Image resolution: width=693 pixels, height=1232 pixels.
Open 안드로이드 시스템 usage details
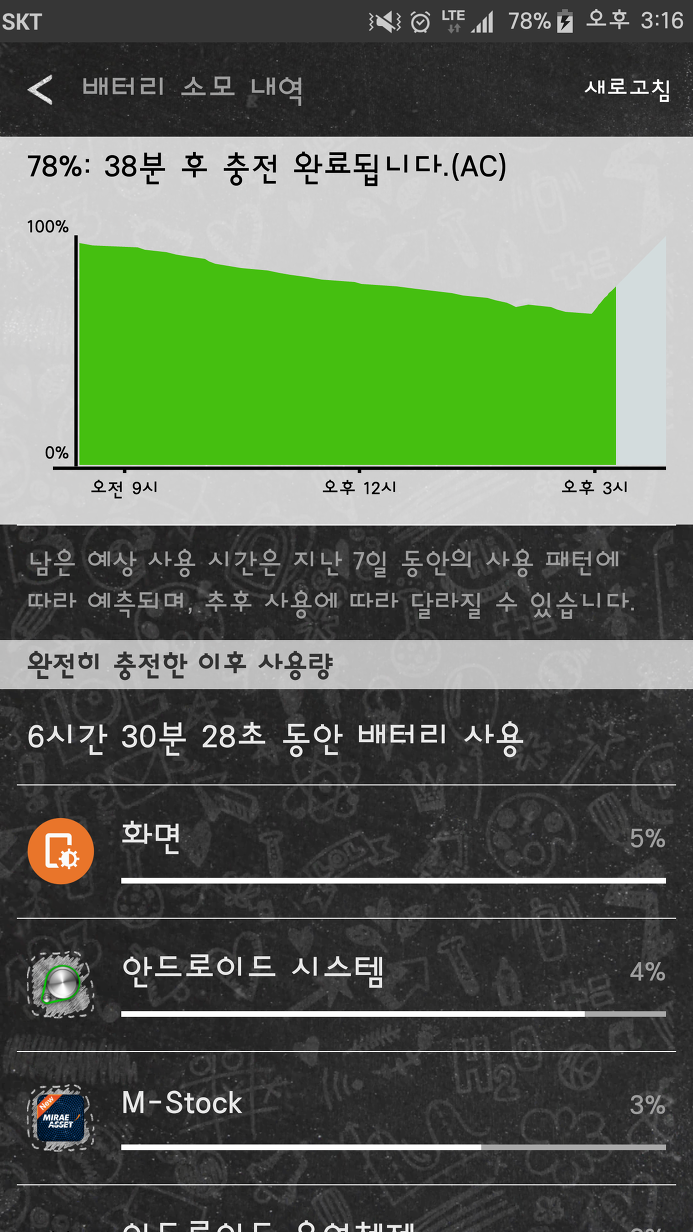[346, 985]
